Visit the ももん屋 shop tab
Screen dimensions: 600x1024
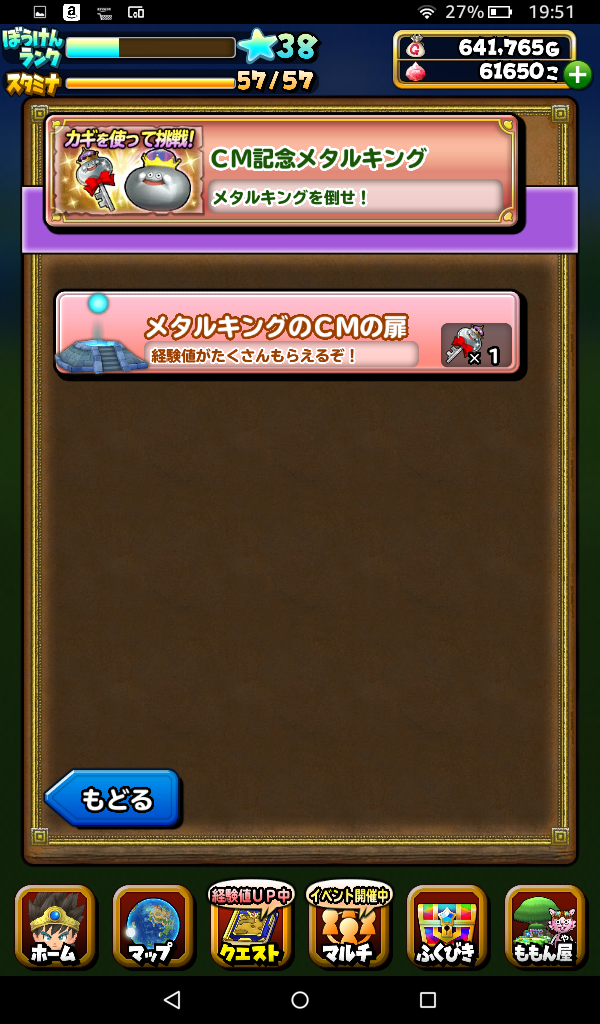[544, 926]
